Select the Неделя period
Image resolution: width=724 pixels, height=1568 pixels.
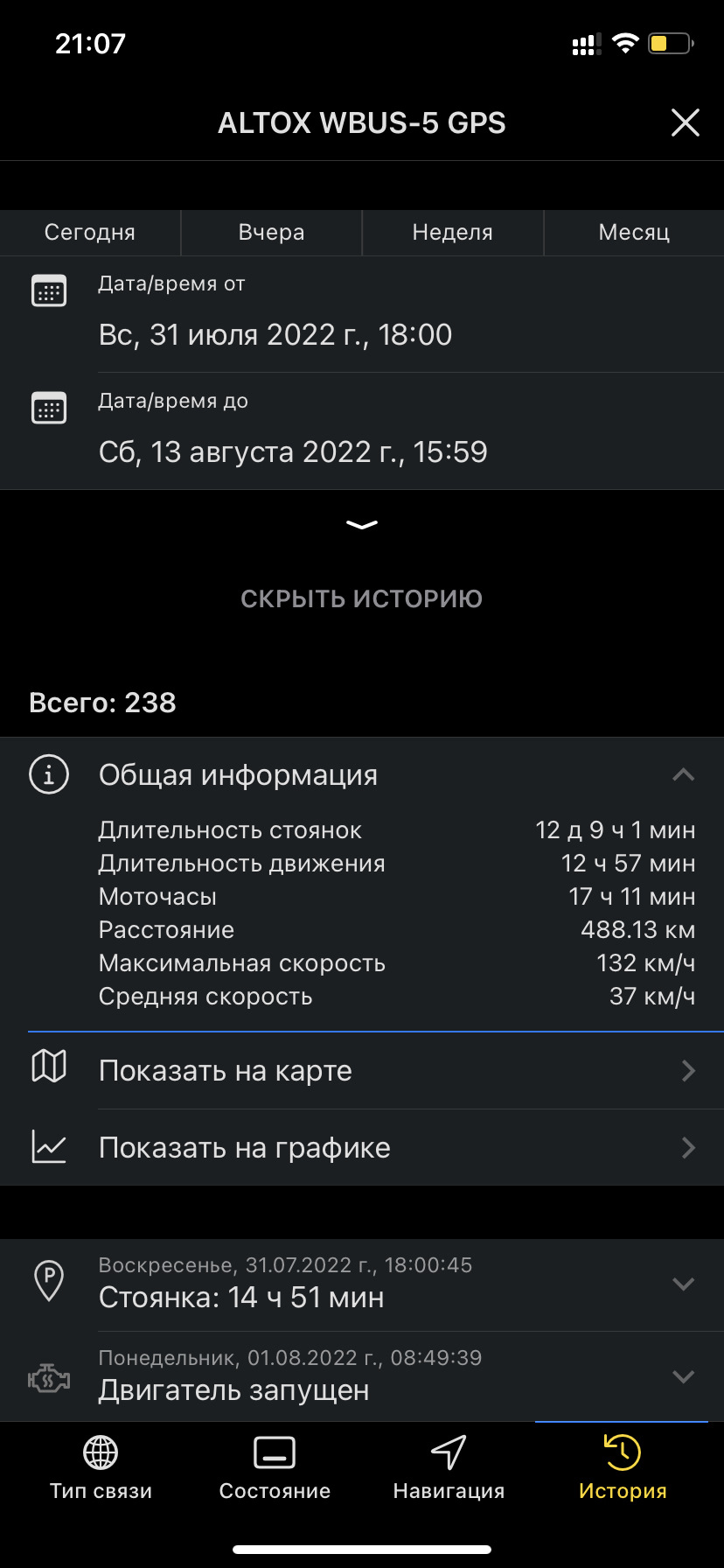point(452,233)
